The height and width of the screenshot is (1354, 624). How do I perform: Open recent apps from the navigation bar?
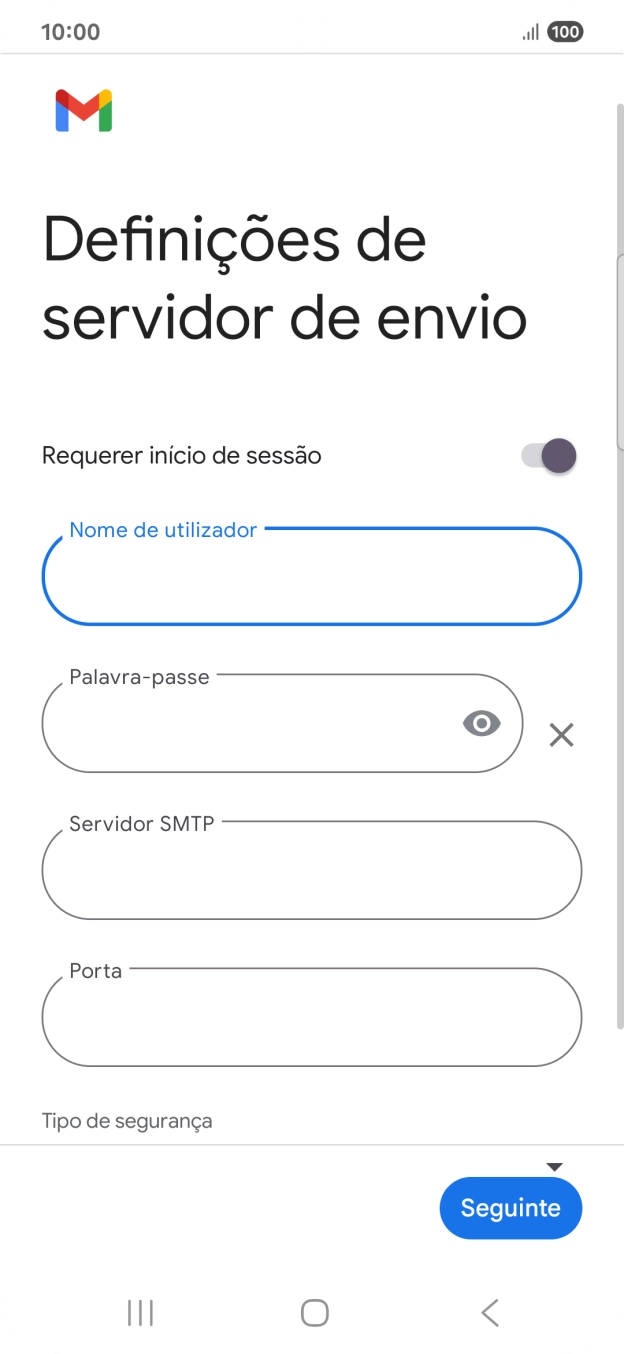[140, 1313]
